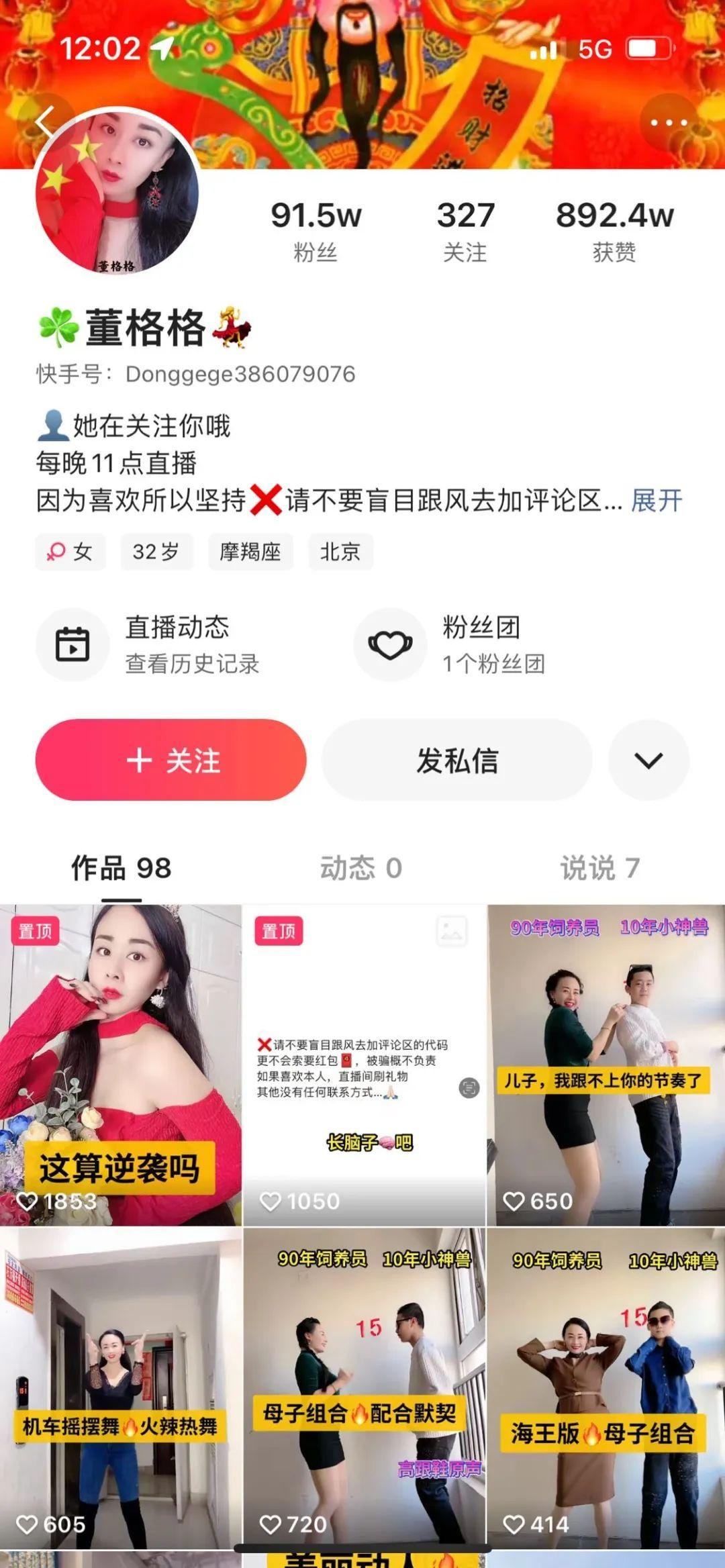Viewport: 725px width, 1568px height.
Task: View the profile avatar photo
Action: [117, 193]
